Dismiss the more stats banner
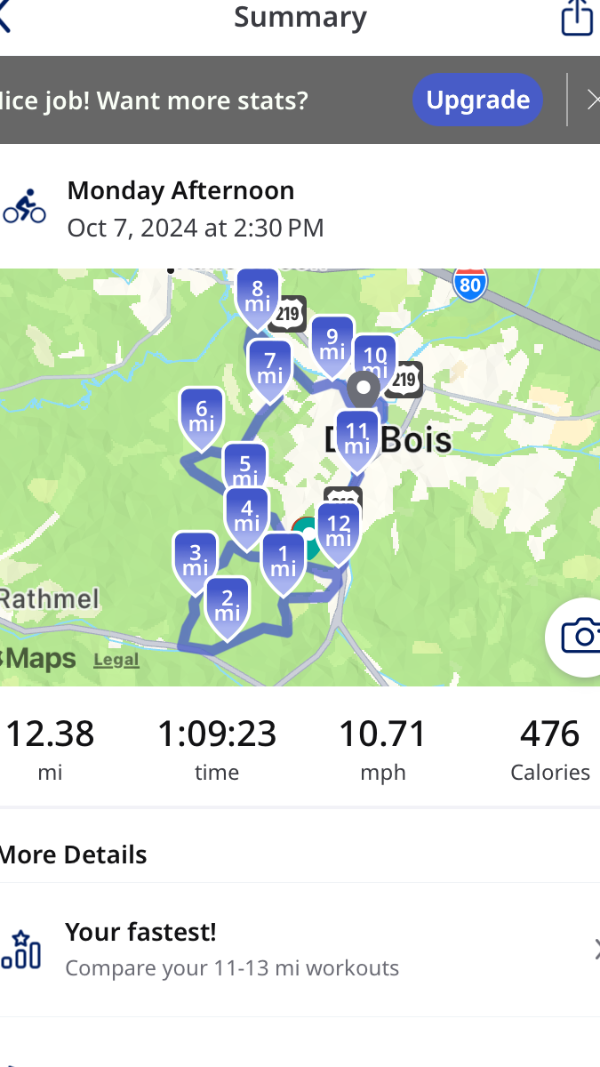This screenshot has height=1067, width=600. click(x=593, y=100)
